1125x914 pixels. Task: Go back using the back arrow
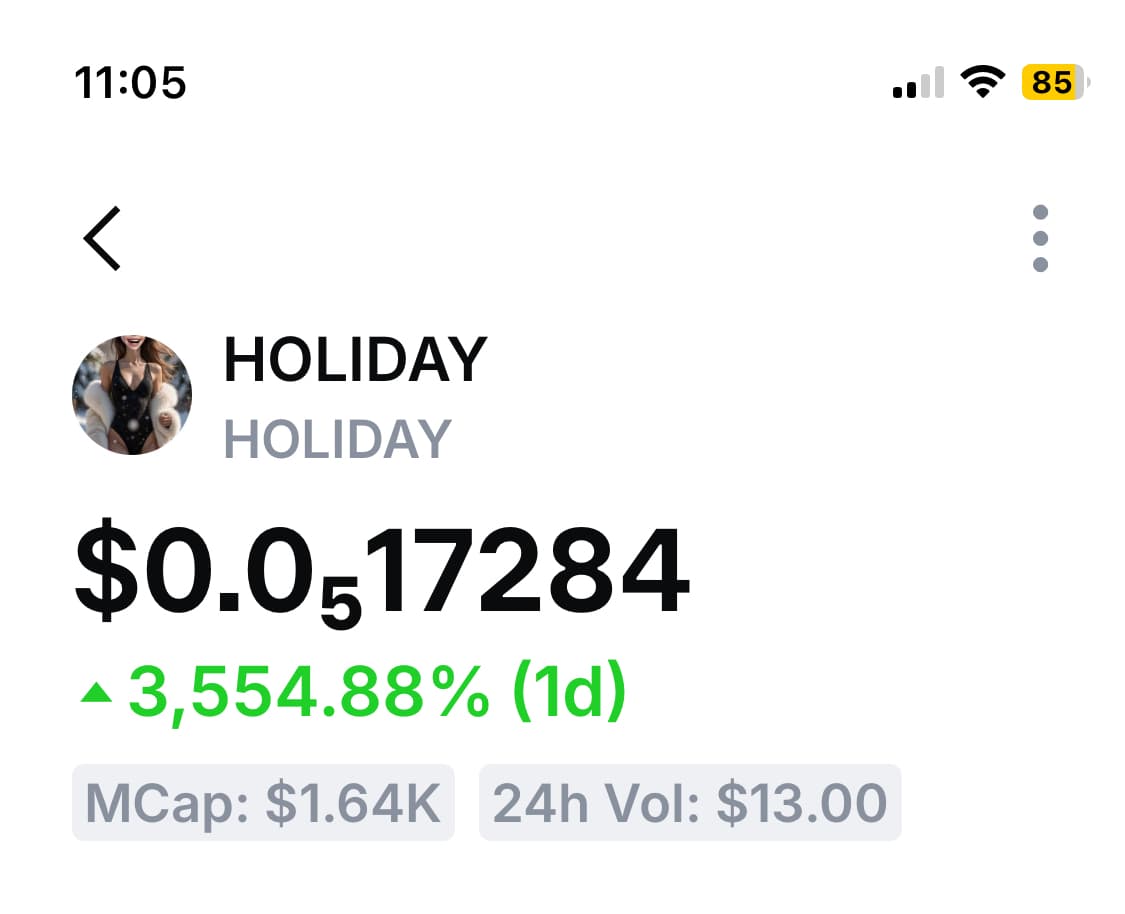click(102, 239)
